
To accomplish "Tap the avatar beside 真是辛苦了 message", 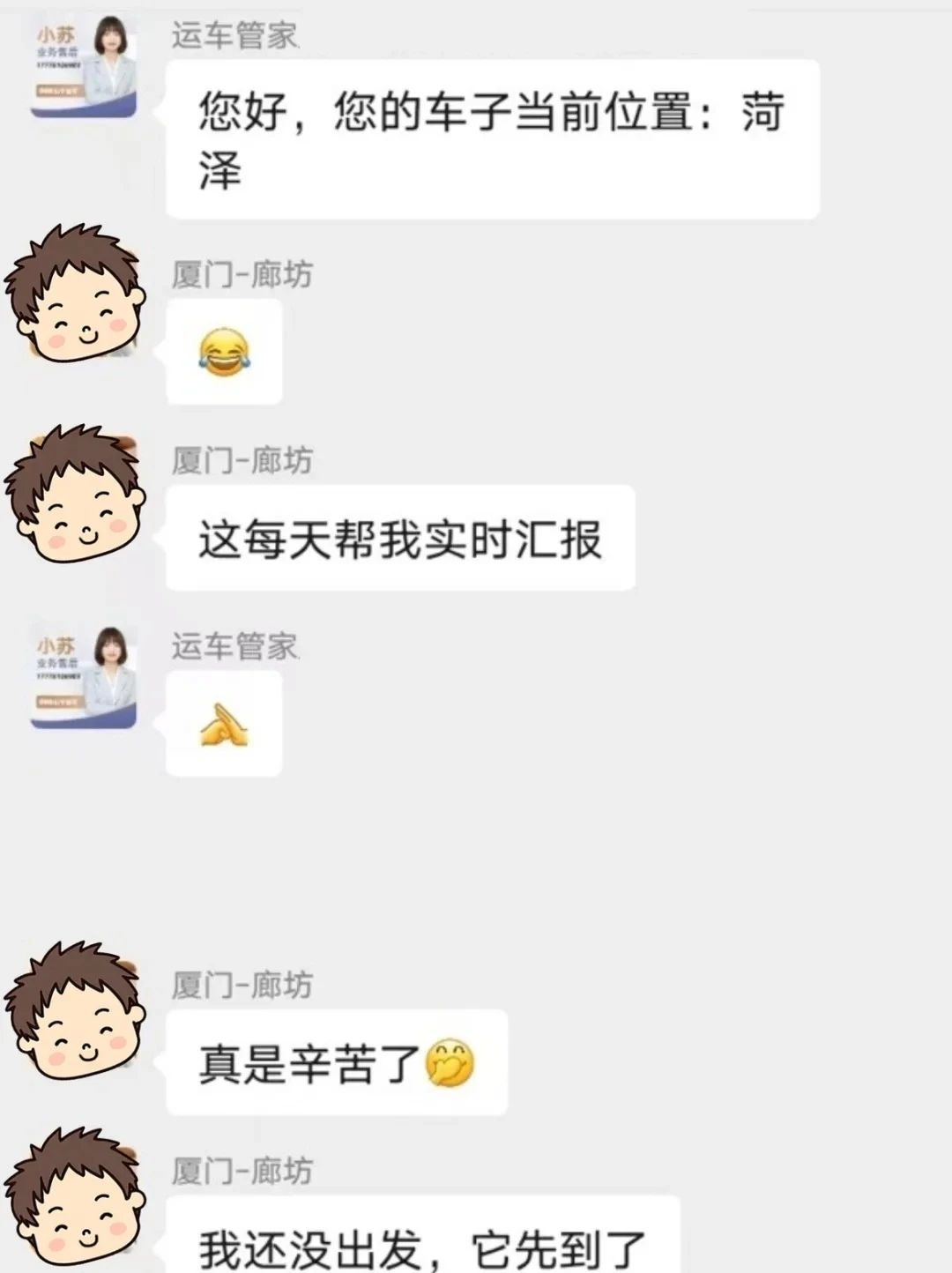I will click(x=75, y=1010).
